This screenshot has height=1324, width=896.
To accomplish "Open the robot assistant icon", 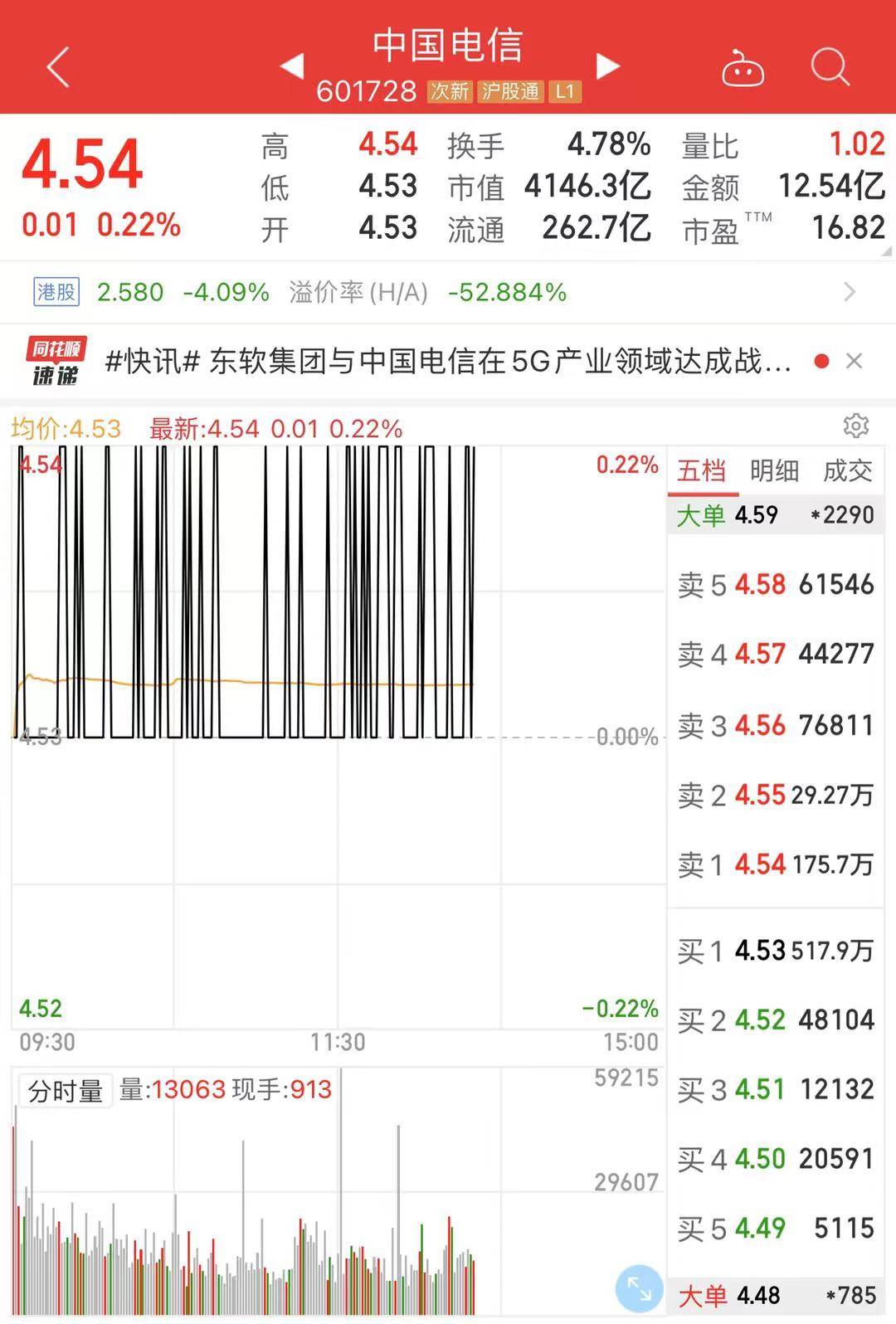I will pos(743,68).
